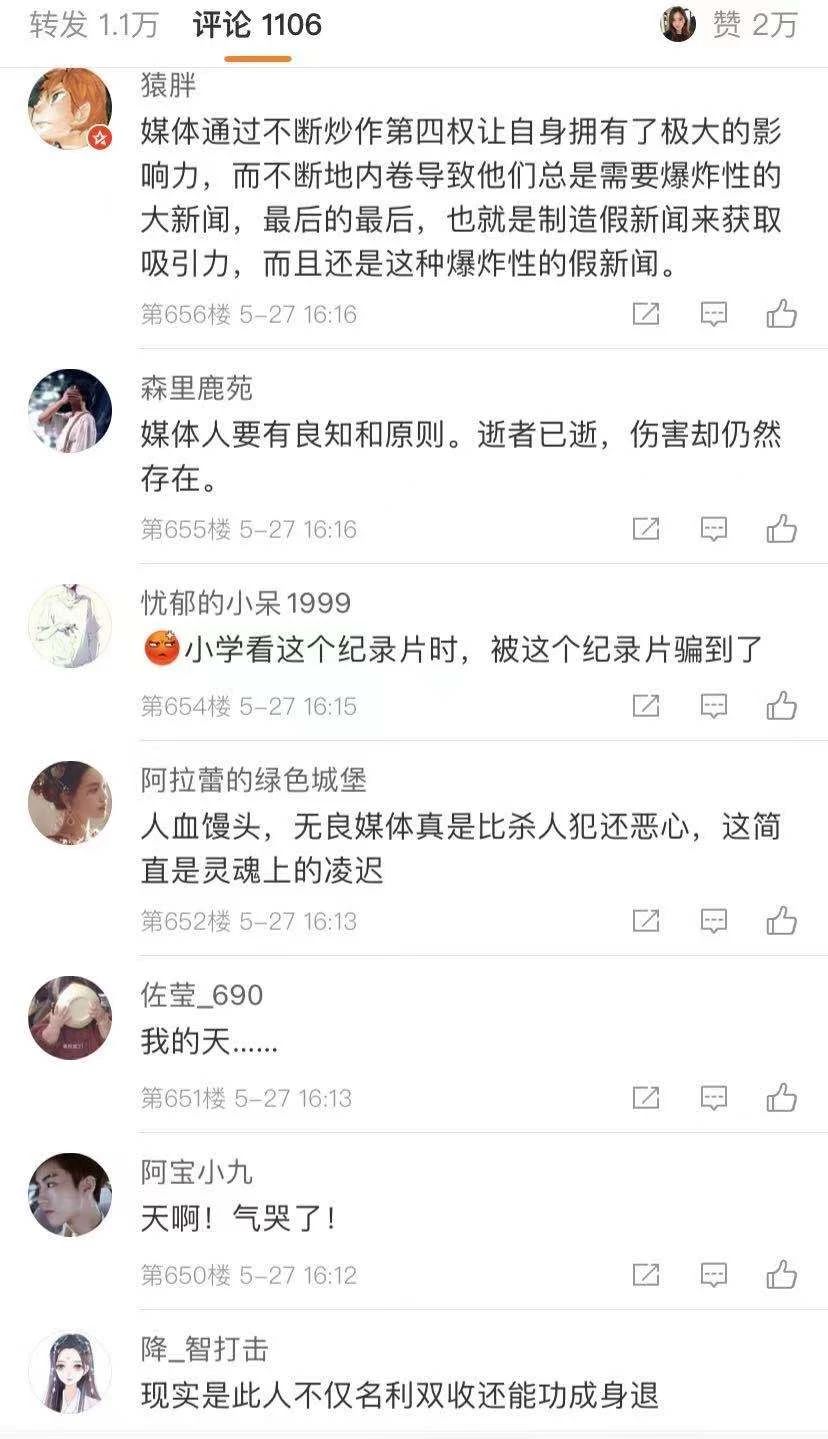Like 佐莹_690's comment
This screenshot has height=1439, width=828.
(781, 1098)
